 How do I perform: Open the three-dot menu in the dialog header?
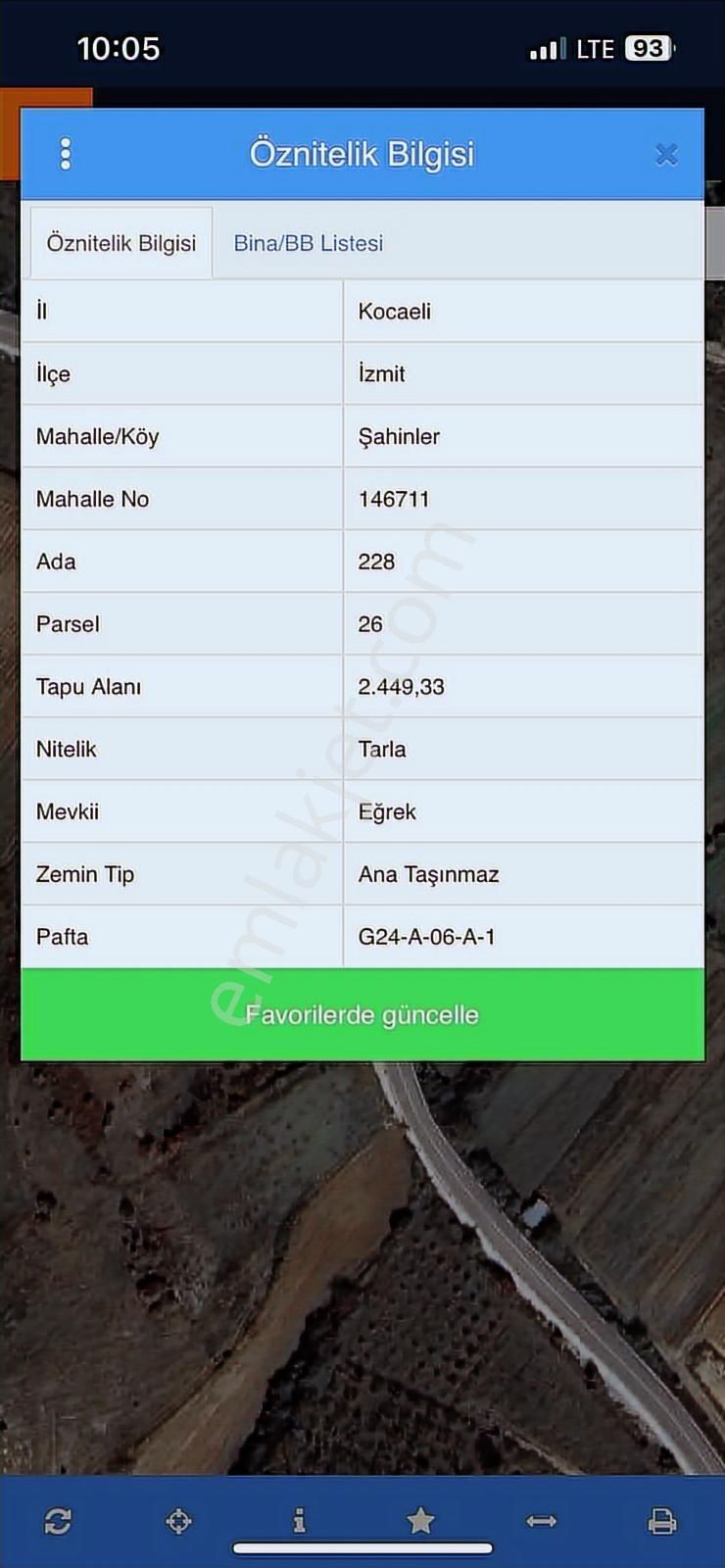click(x=66, y=154)
